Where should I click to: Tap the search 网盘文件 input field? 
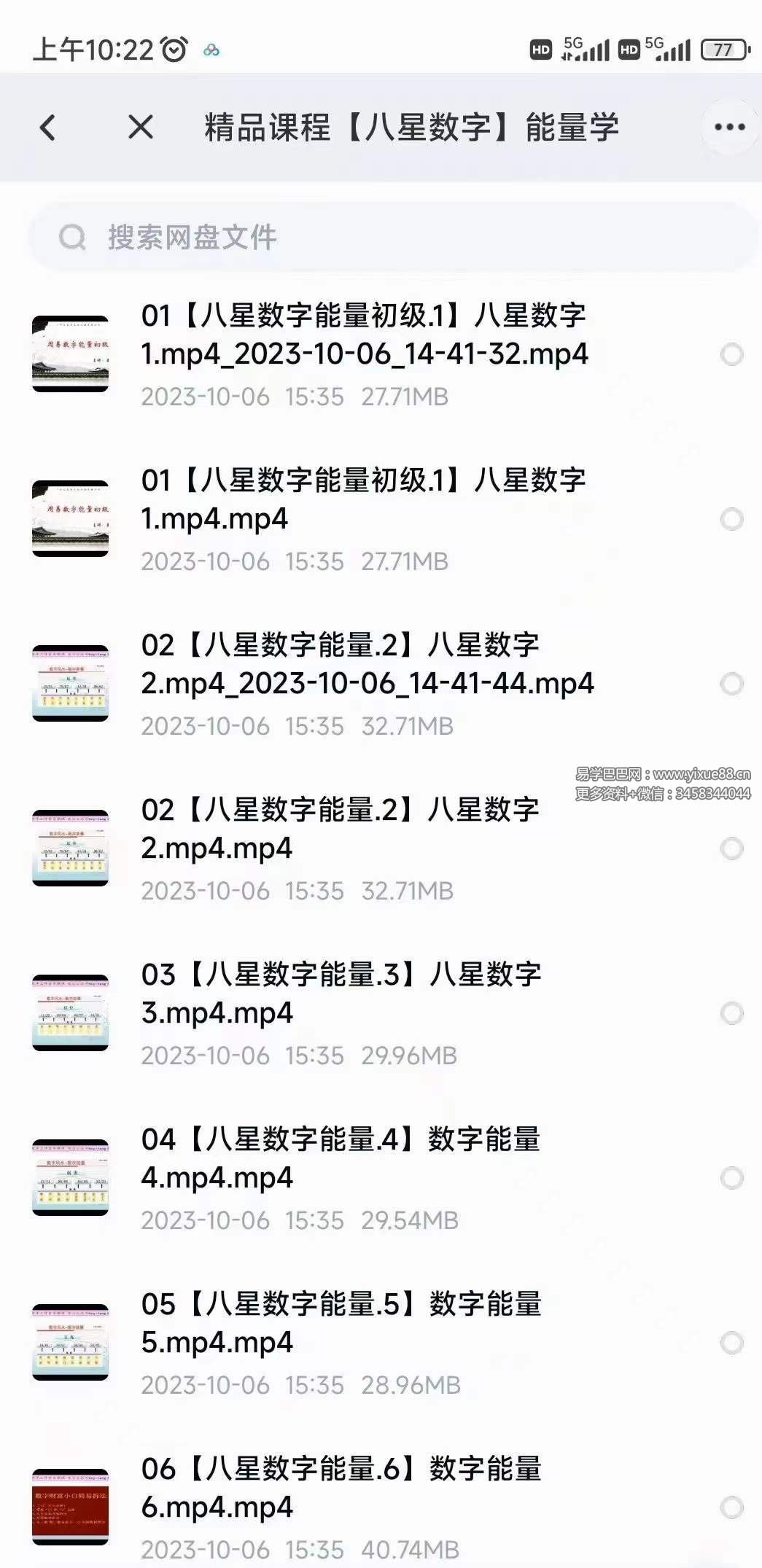pyautogui.click(x=292, y=237)
